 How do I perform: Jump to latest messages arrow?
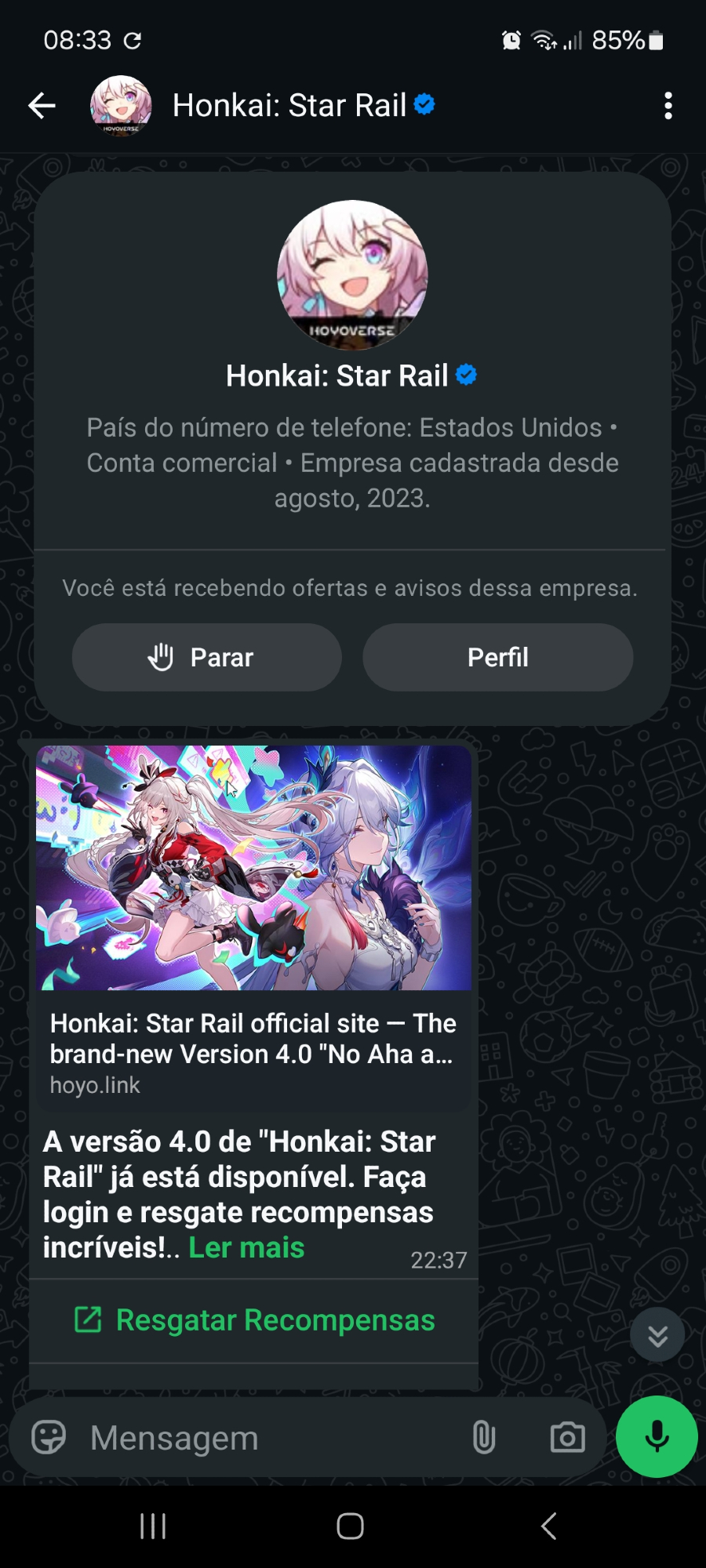coord(657,1334)
